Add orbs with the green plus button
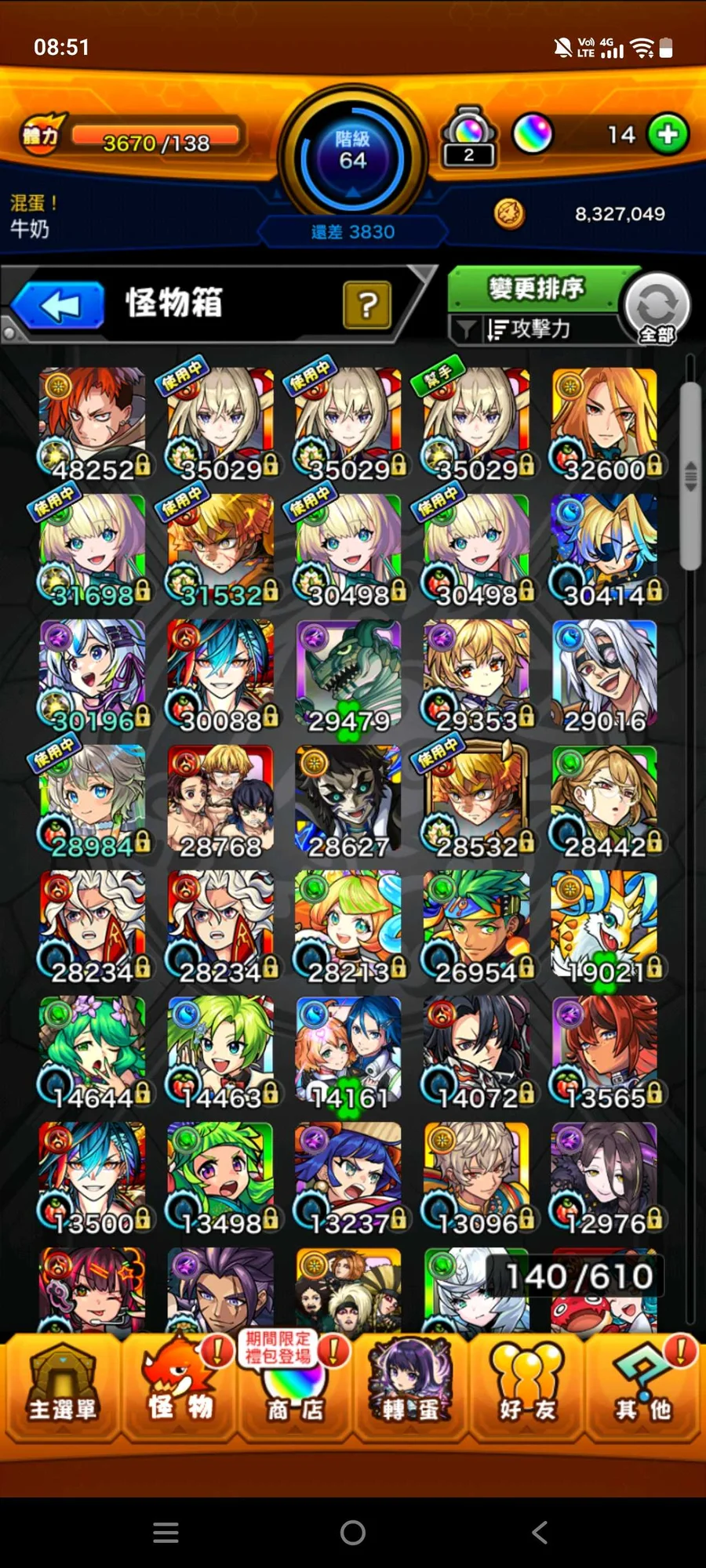This screenshot has width=706, height=1568. [x=668, y=135]
